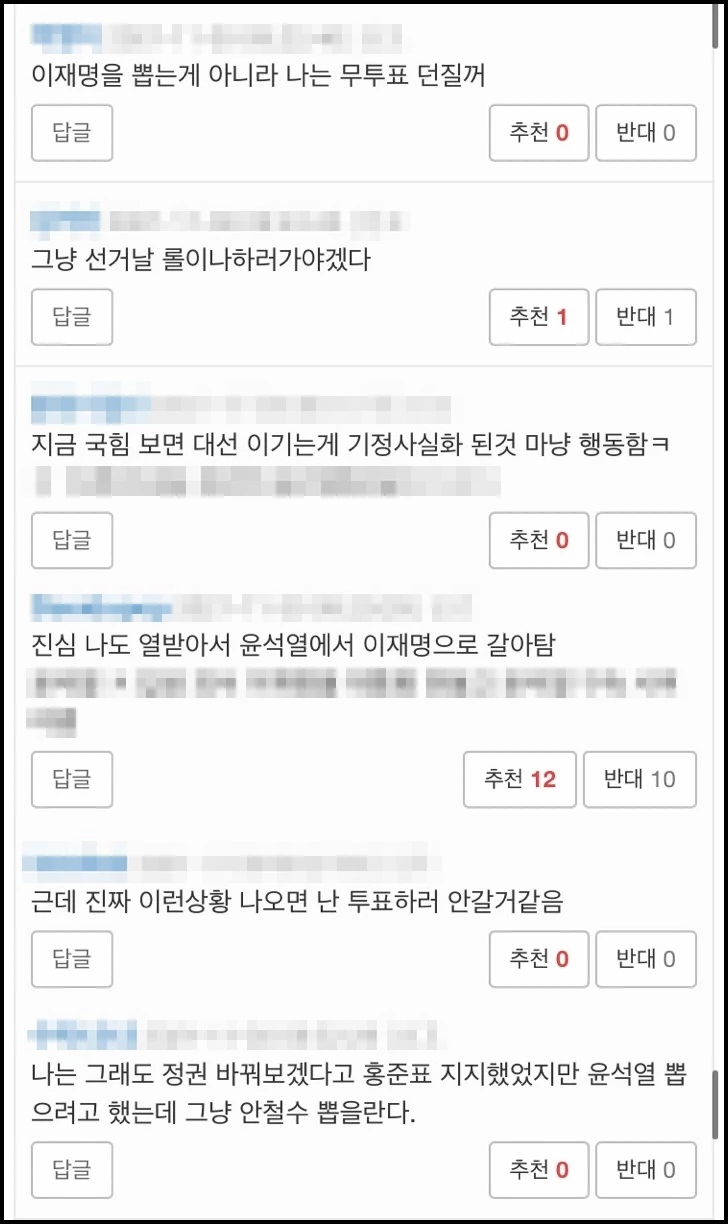Reply to the '안철수 뽑을란다' comment
The height and width of the screenshot is (1224, 728).
[72, 1169]
